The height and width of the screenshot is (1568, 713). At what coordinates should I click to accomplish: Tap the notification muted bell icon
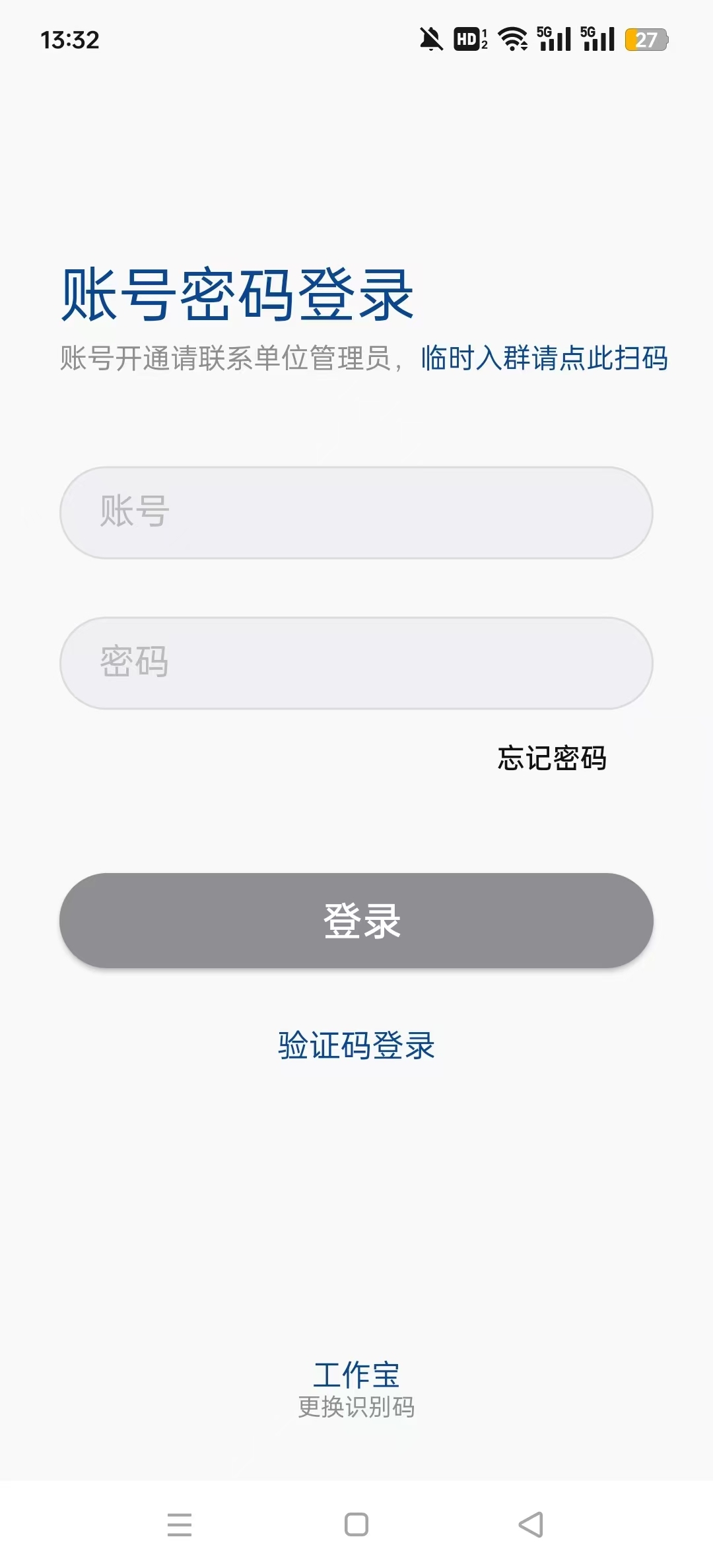coord(430,40)
